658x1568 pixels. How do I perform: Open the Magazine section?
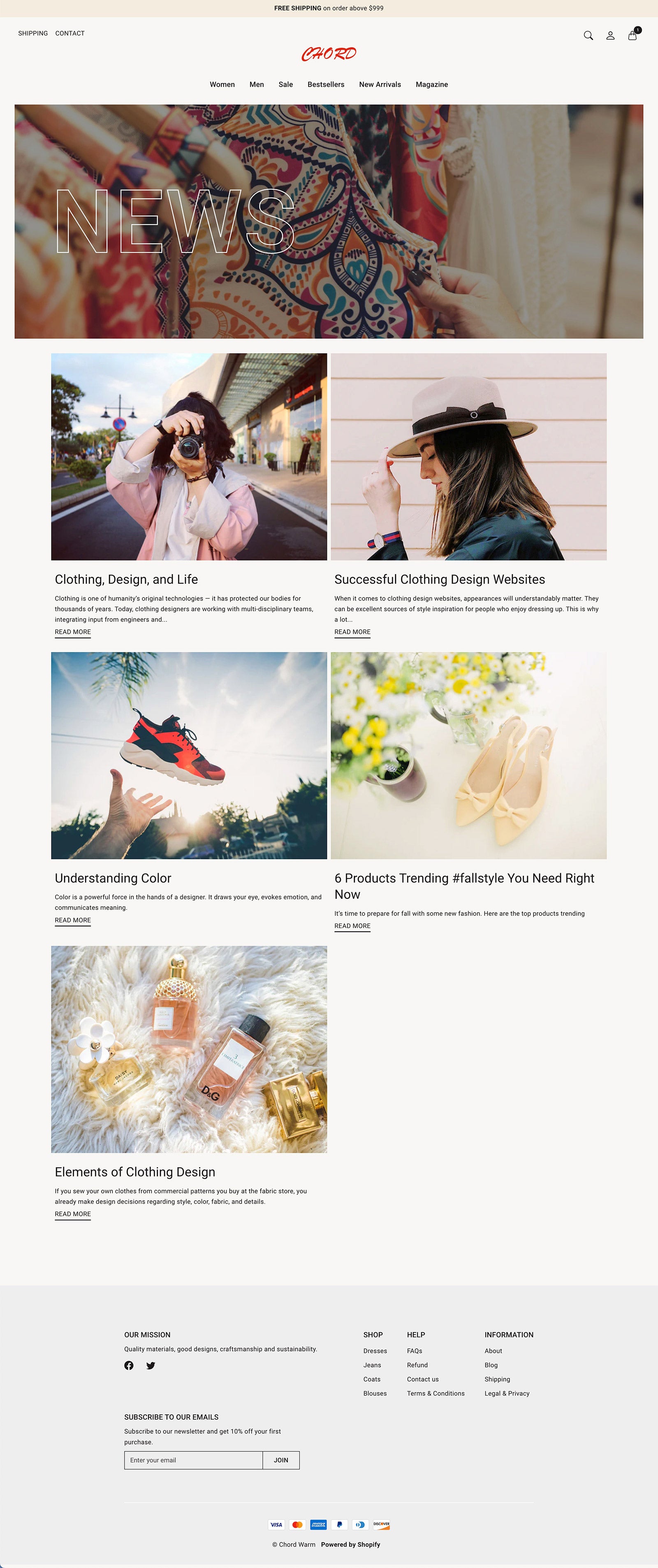pos(431,85)
